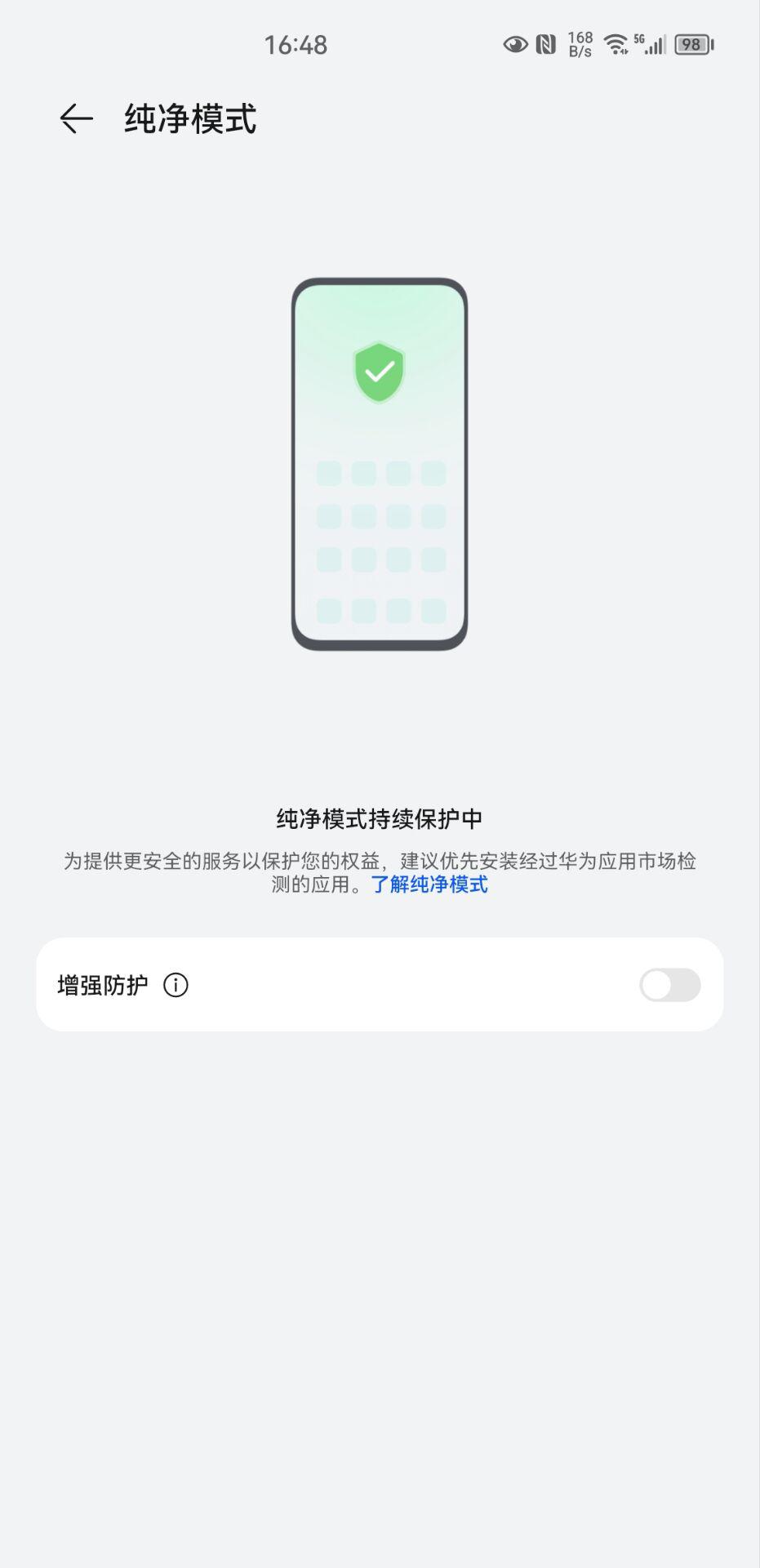Tap the info icon beside 增强防护
Image resolution: width=760 pixels, height=1568 pixels.
point(176,985)
